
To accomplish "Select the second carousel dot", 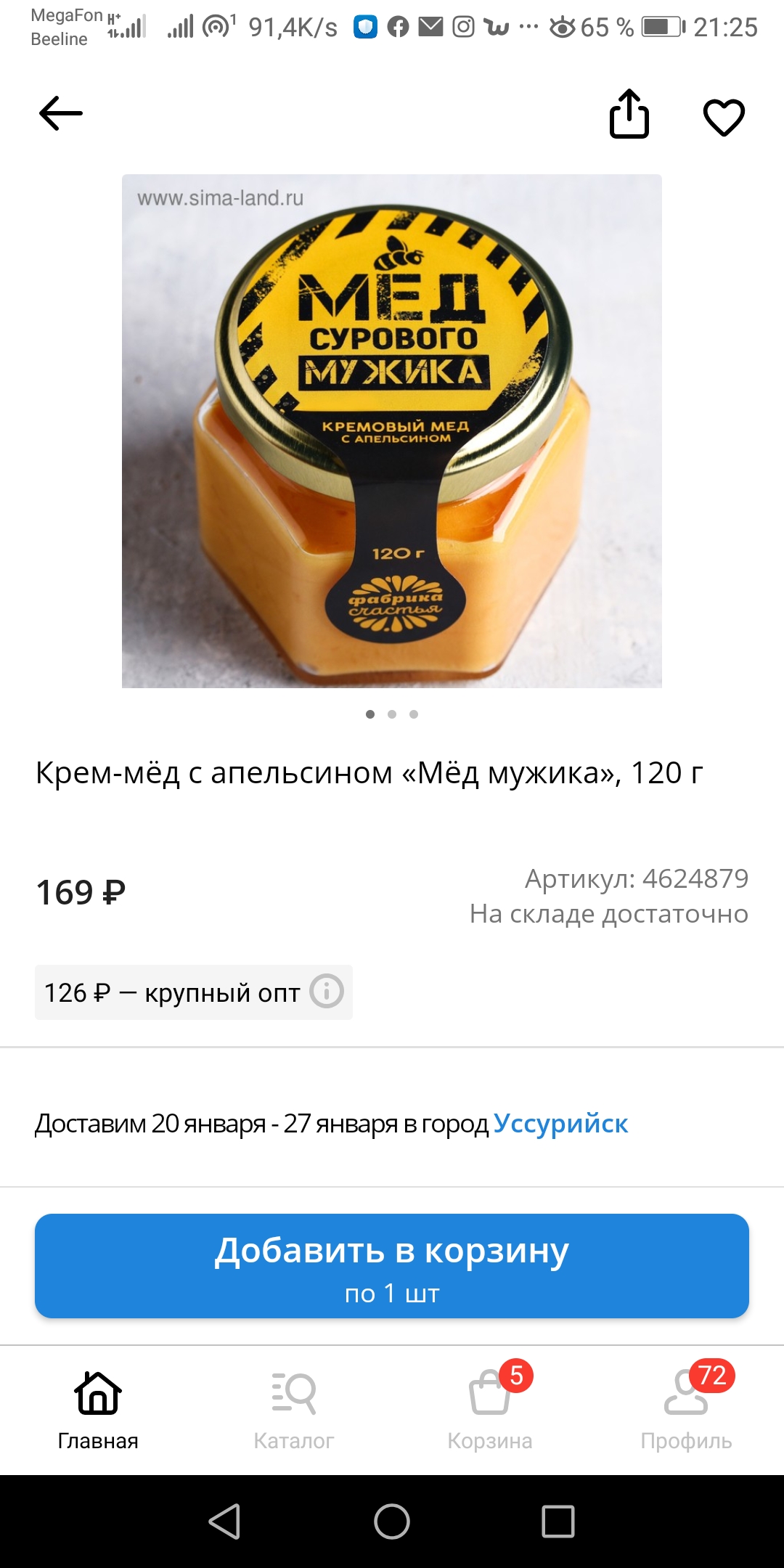I will (x=392, y=714).
